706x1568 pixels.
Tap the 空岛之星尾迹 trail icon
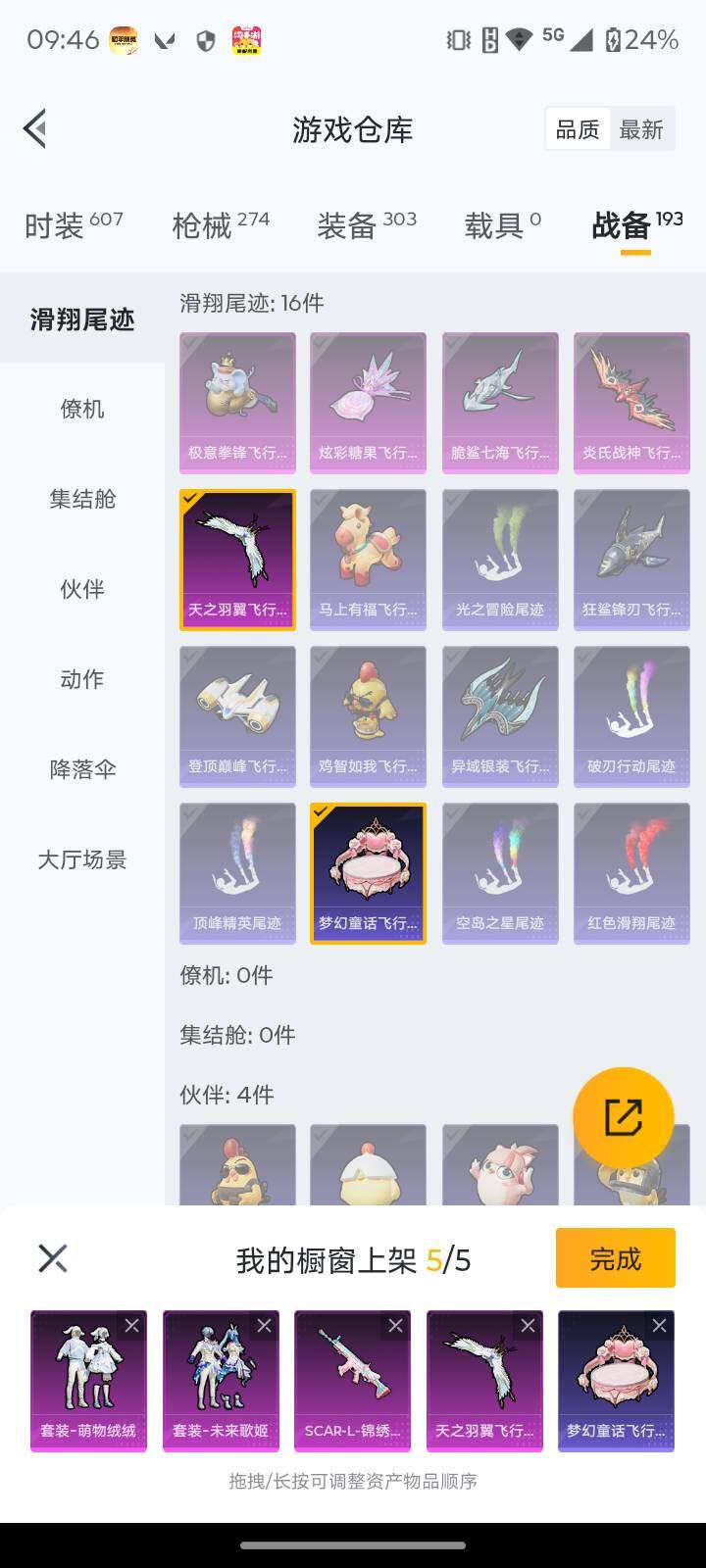click(x=500, y=872)
